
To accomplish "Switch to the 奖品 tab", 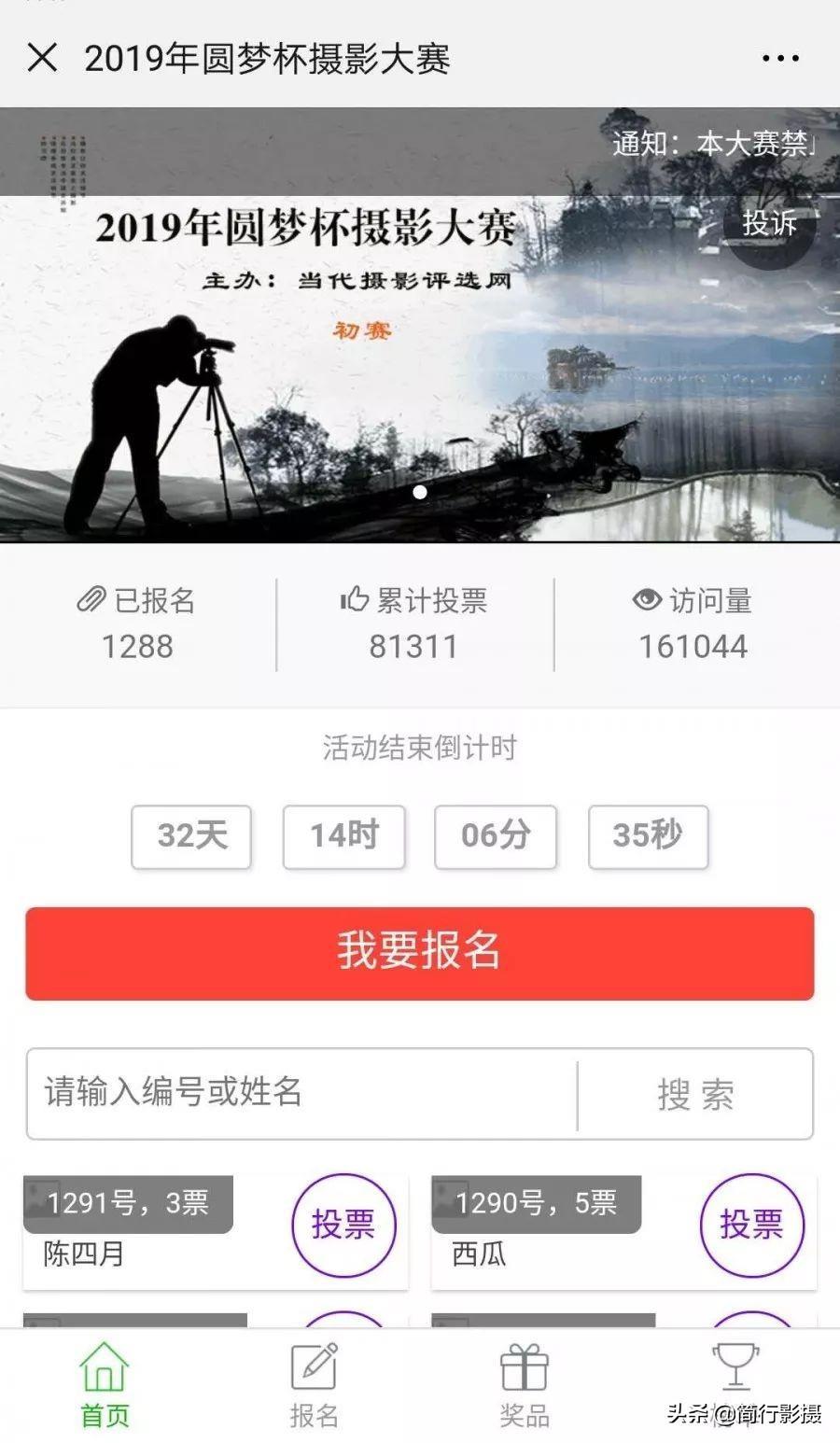I will (x=525, y=1386).
